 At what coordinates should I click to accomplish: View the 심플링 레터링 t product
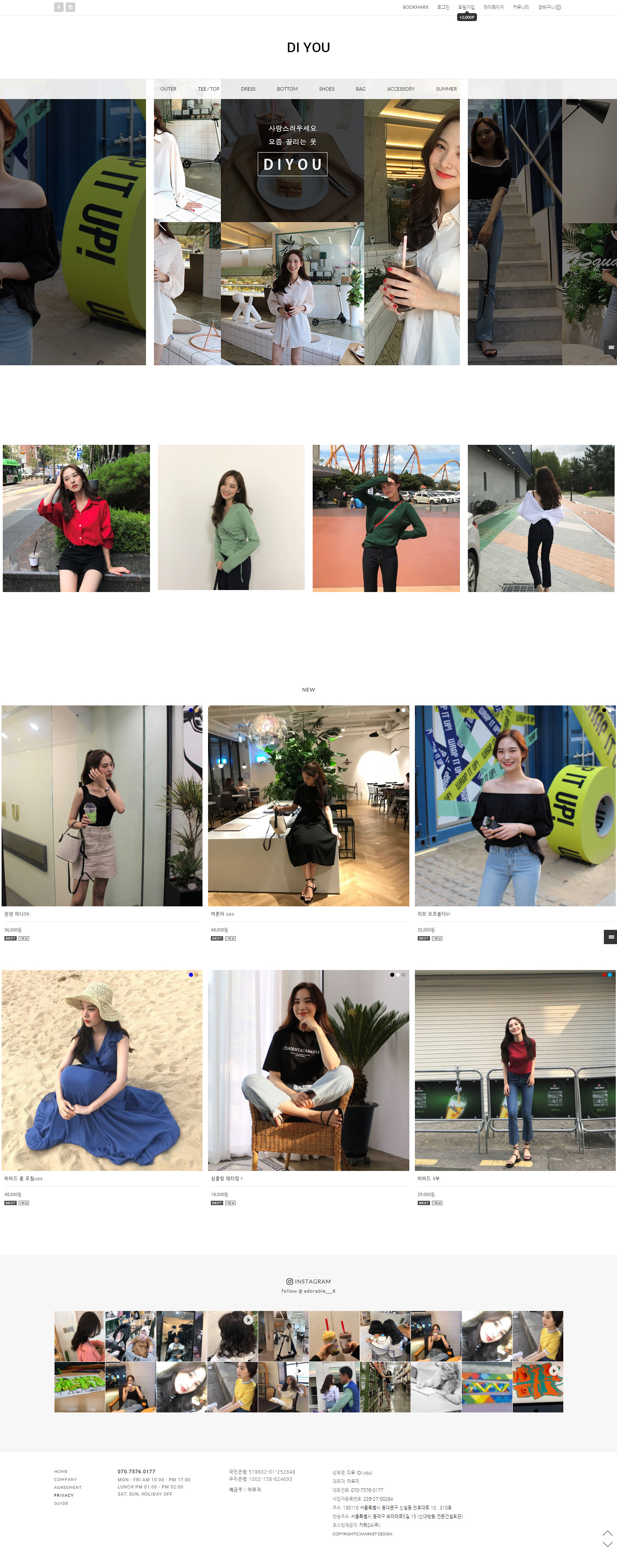click(308, 1070)
